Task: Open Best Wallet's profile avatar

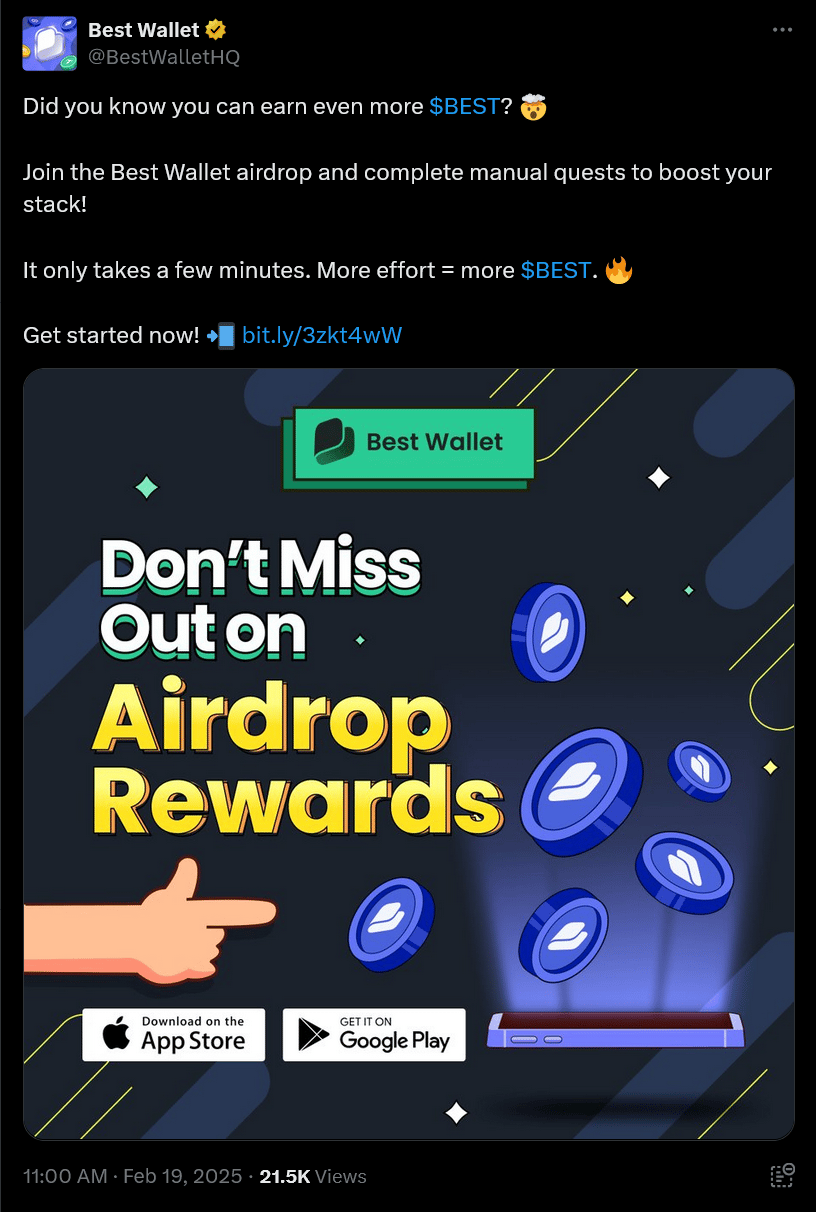Action: point(50,43)
